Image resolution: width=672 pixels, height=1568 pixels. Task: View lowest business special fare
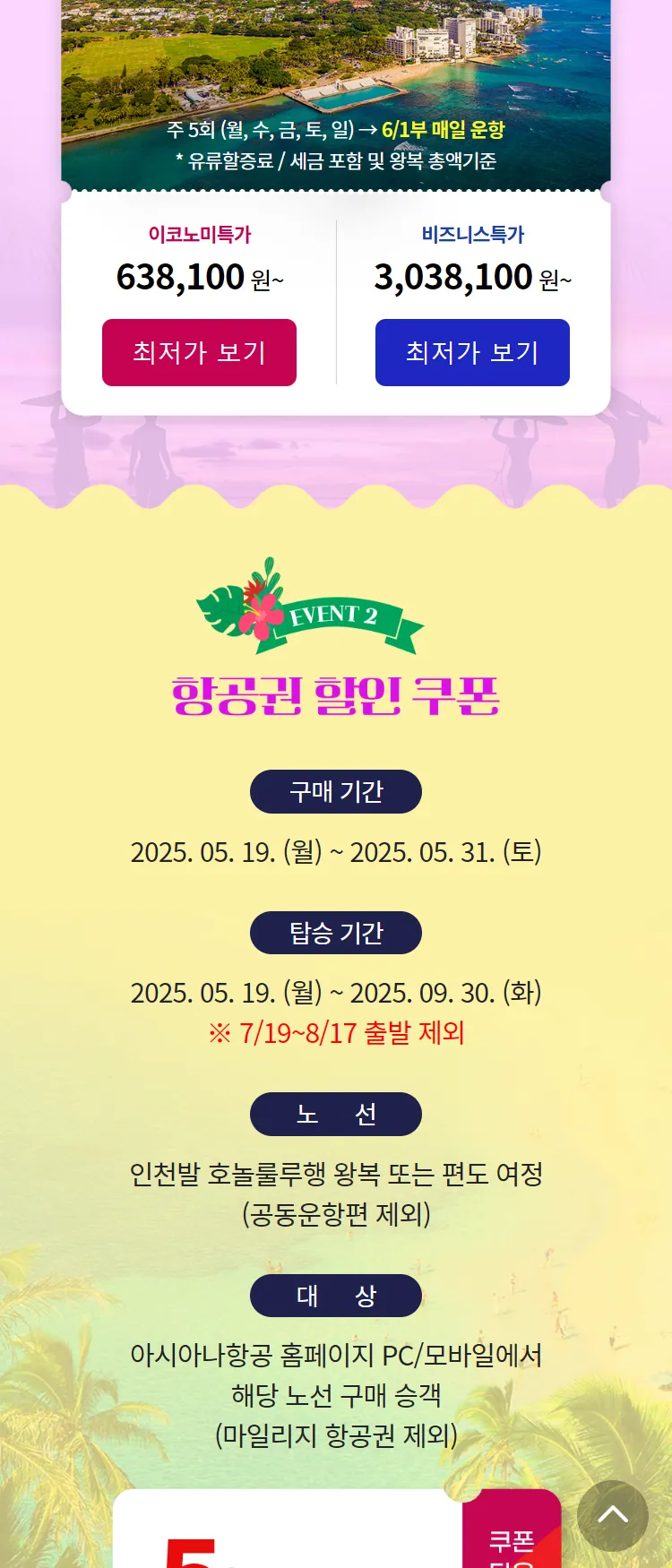(472, 352)
